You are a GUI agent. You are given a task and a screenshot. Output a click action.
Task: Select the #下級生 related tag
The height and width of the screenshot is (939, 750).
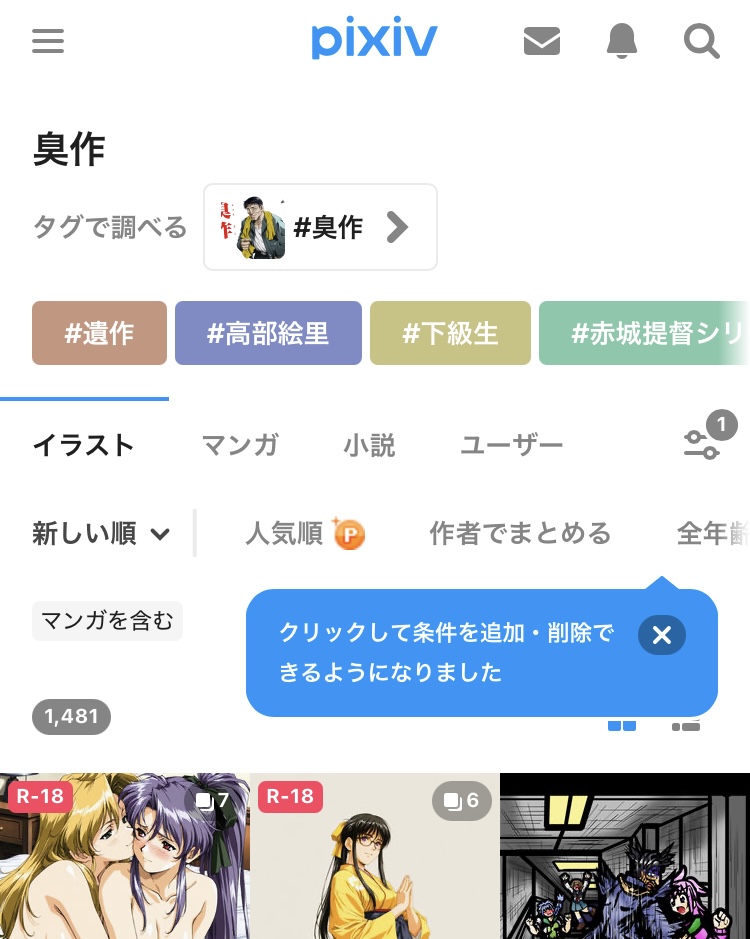(x=450, y=333)
